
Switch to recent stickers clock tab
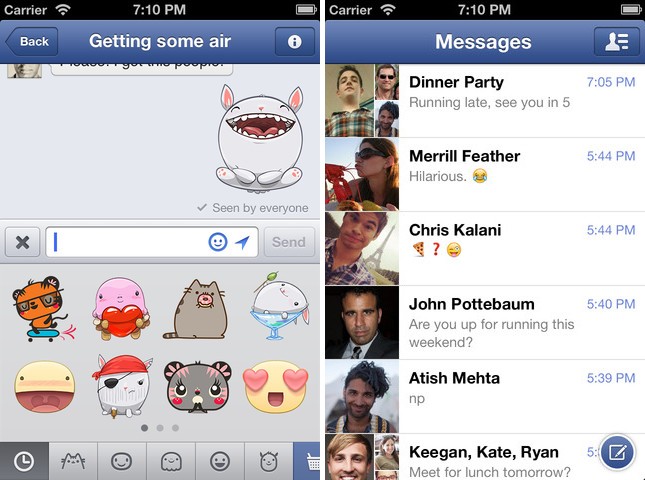(24, 461)
